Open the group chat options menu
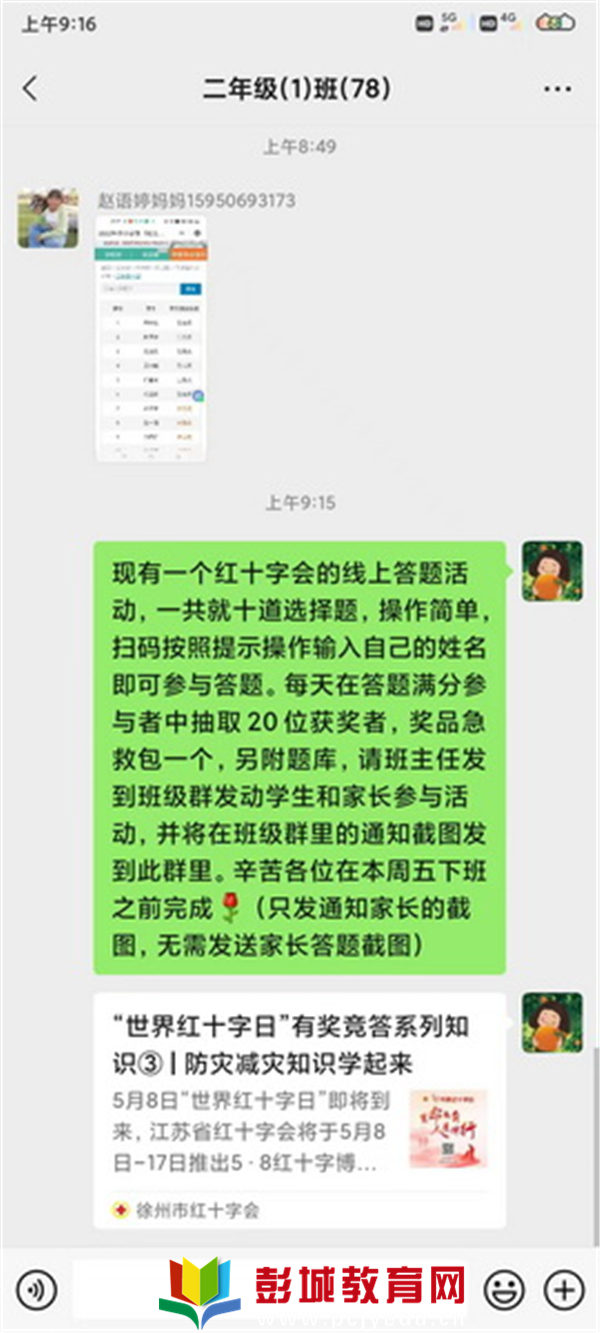Screen dimensions: 600x1333 click(x=557, y=89)
